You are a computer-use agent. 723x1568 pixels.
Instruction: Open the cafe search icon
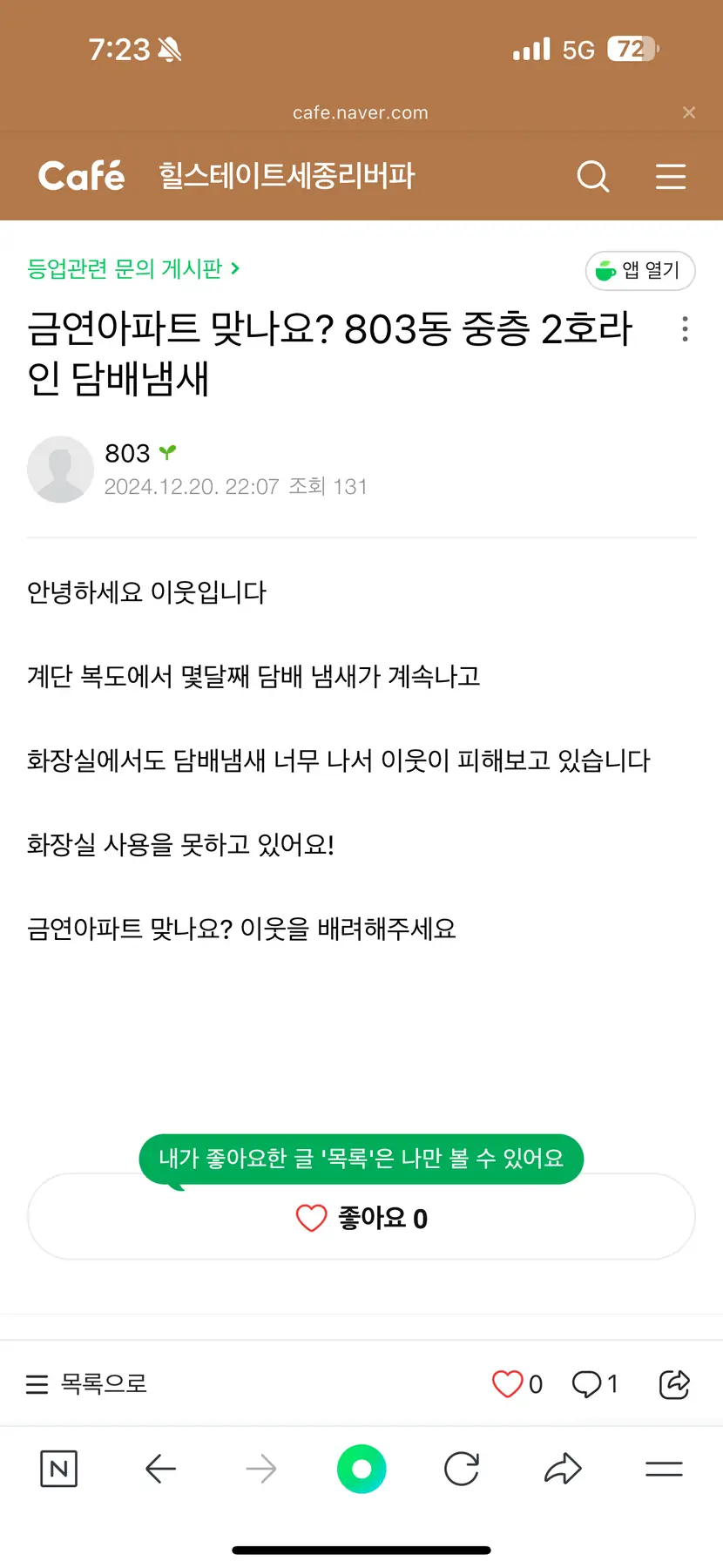click(x=593, y=176)
